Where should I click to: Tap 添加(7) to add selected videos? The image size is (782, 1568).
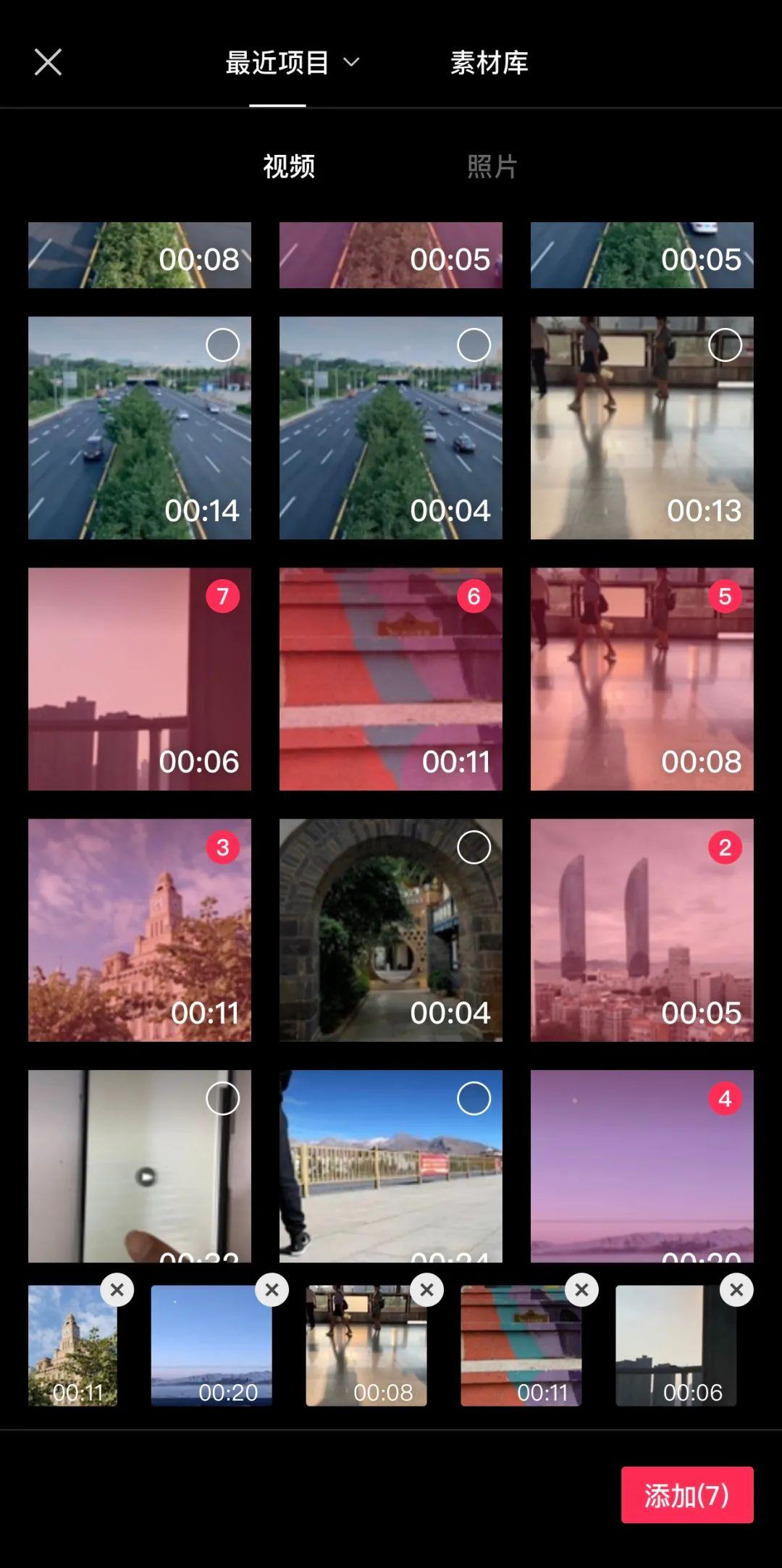(686, 1495)
